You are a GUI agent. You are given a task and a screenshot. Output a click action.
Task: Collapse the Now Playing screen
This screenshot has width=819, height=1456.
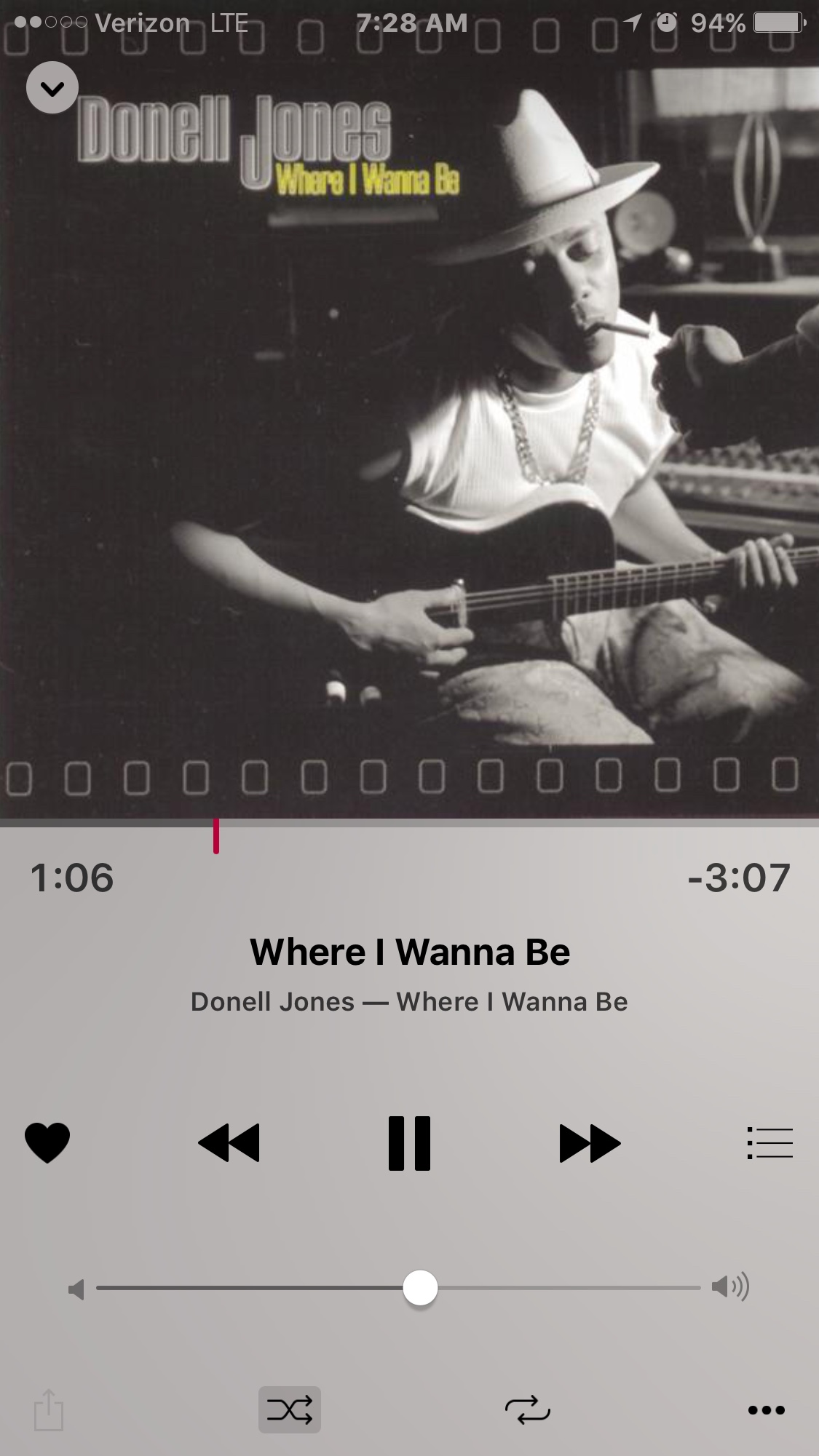coord(52,88)
